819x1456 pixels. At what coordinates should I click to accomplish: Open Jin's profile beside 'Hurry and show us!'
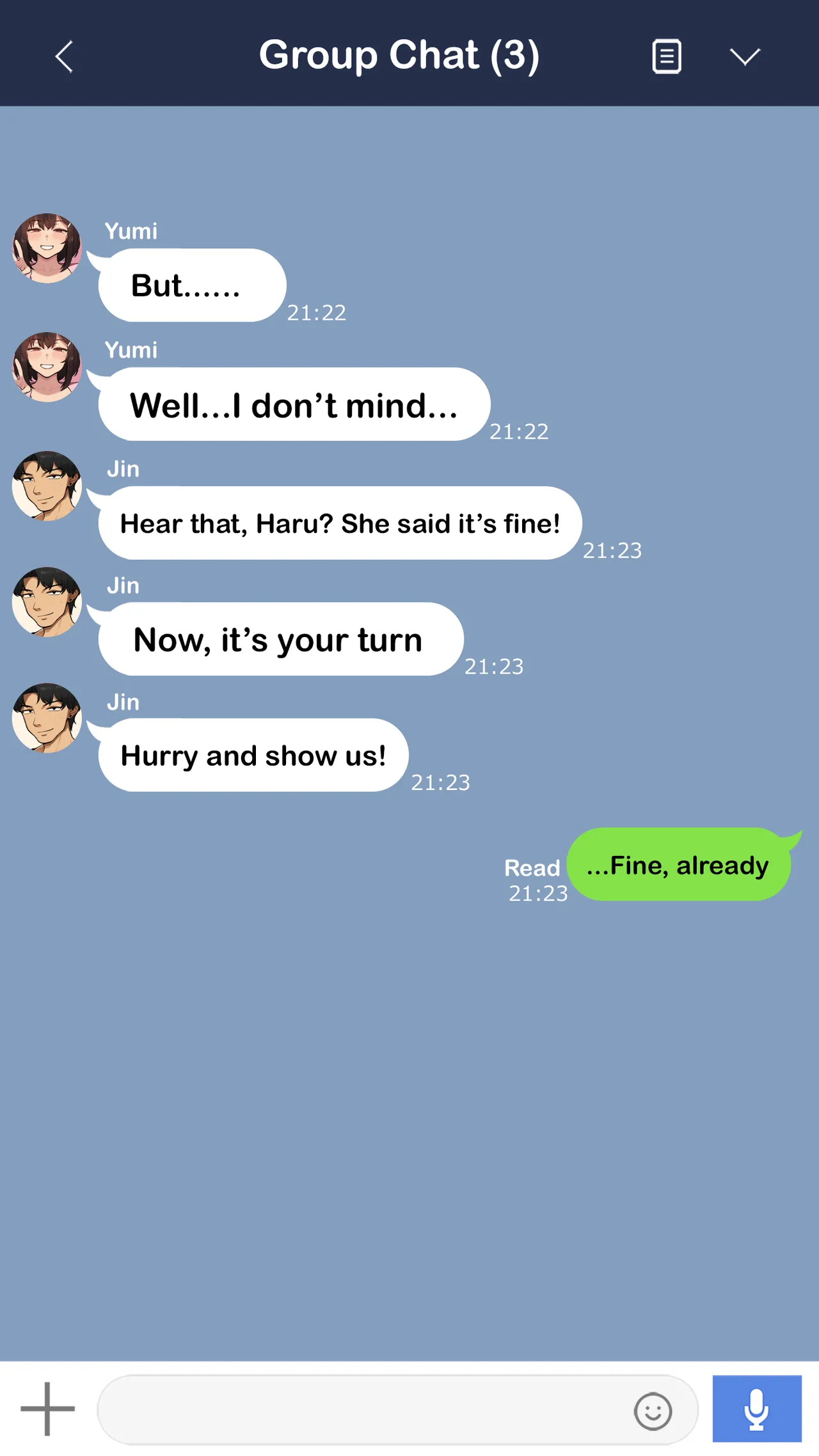pyautogui.click(x=47, y=718)
